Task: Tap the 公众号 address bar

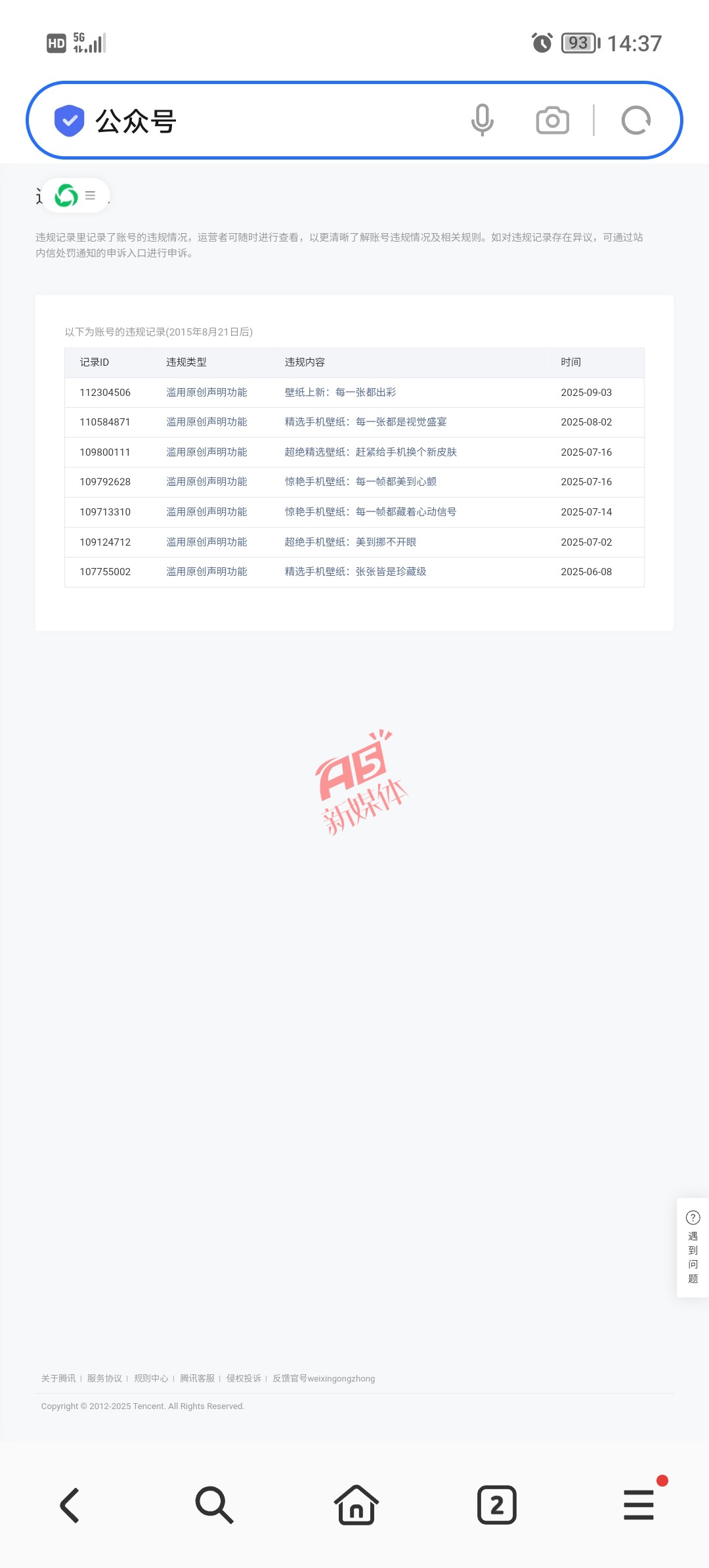Action: pyautogui.click(x=263, y=121)
